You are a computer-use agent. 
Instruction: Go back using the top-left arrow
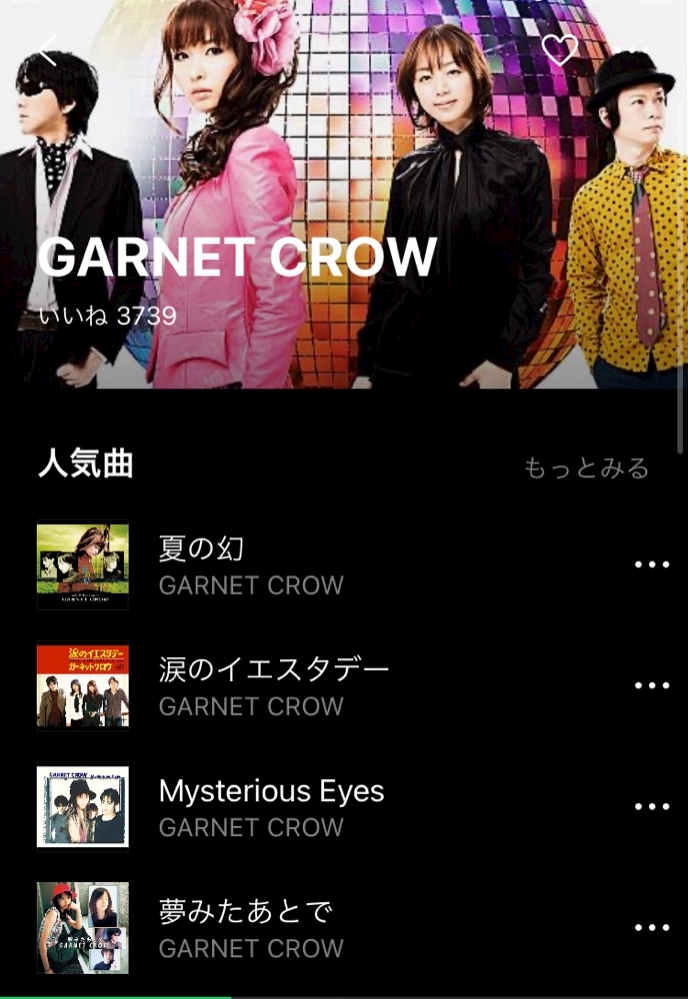point(48,50)
